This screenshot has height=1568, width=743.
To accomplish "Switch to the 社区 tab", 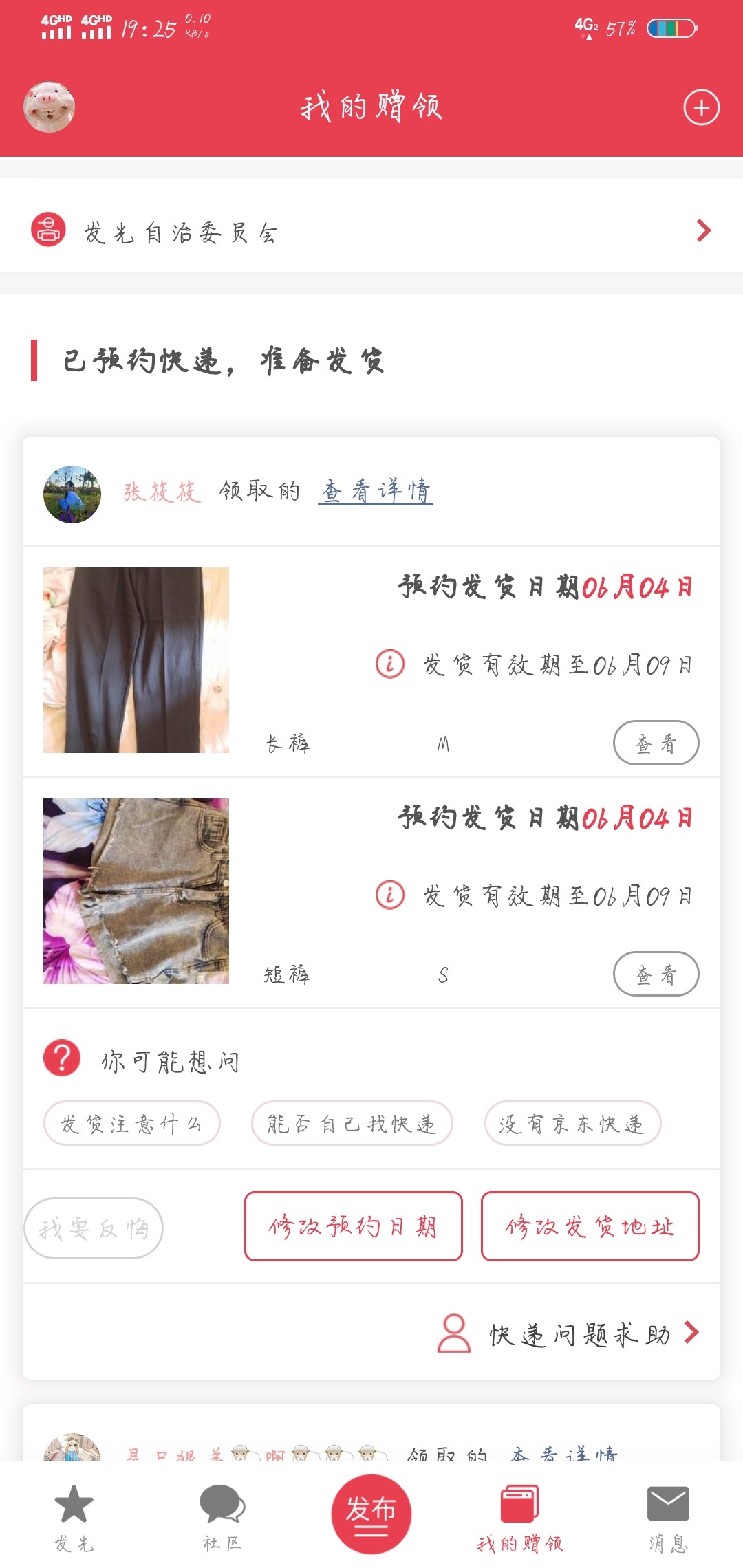I will (222, 1517).
